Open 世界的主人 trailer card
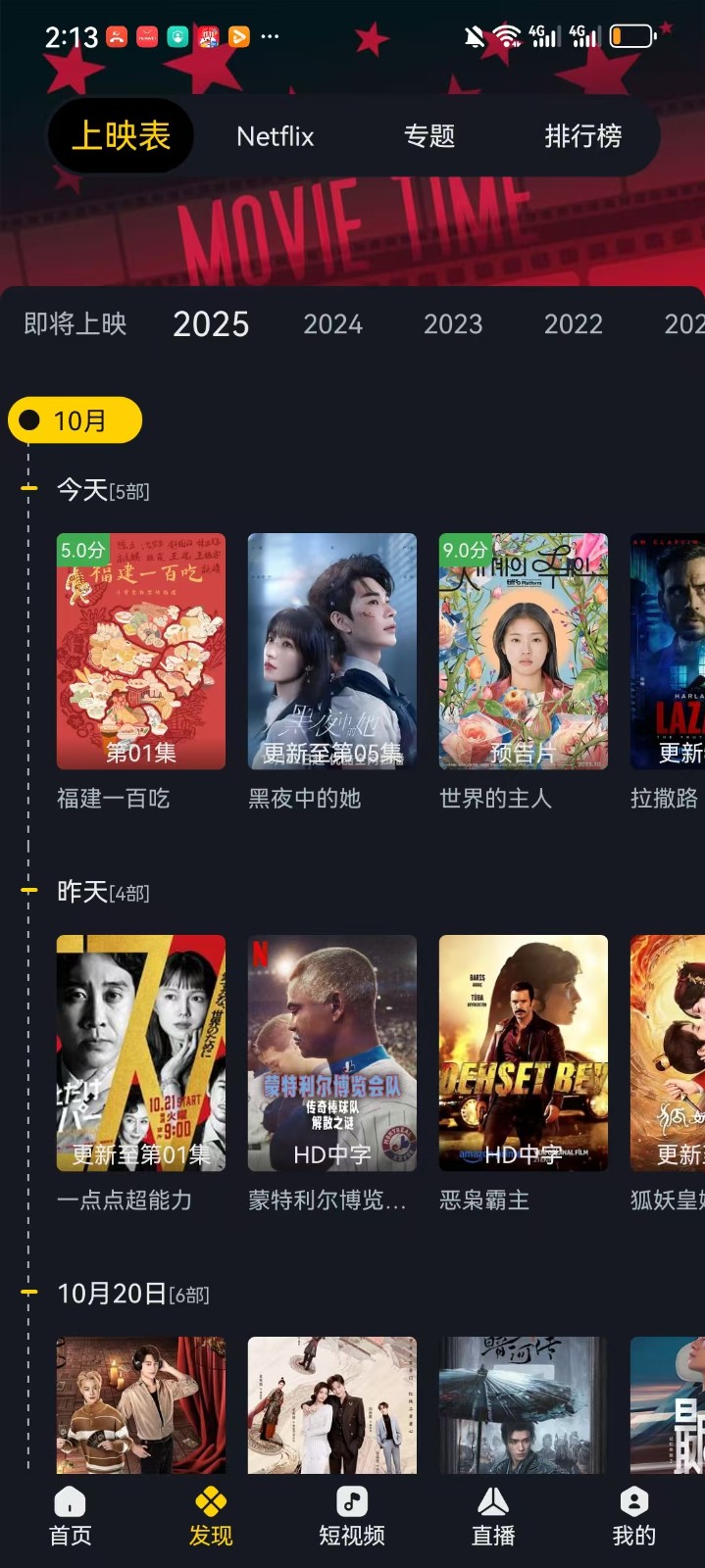 524,651
